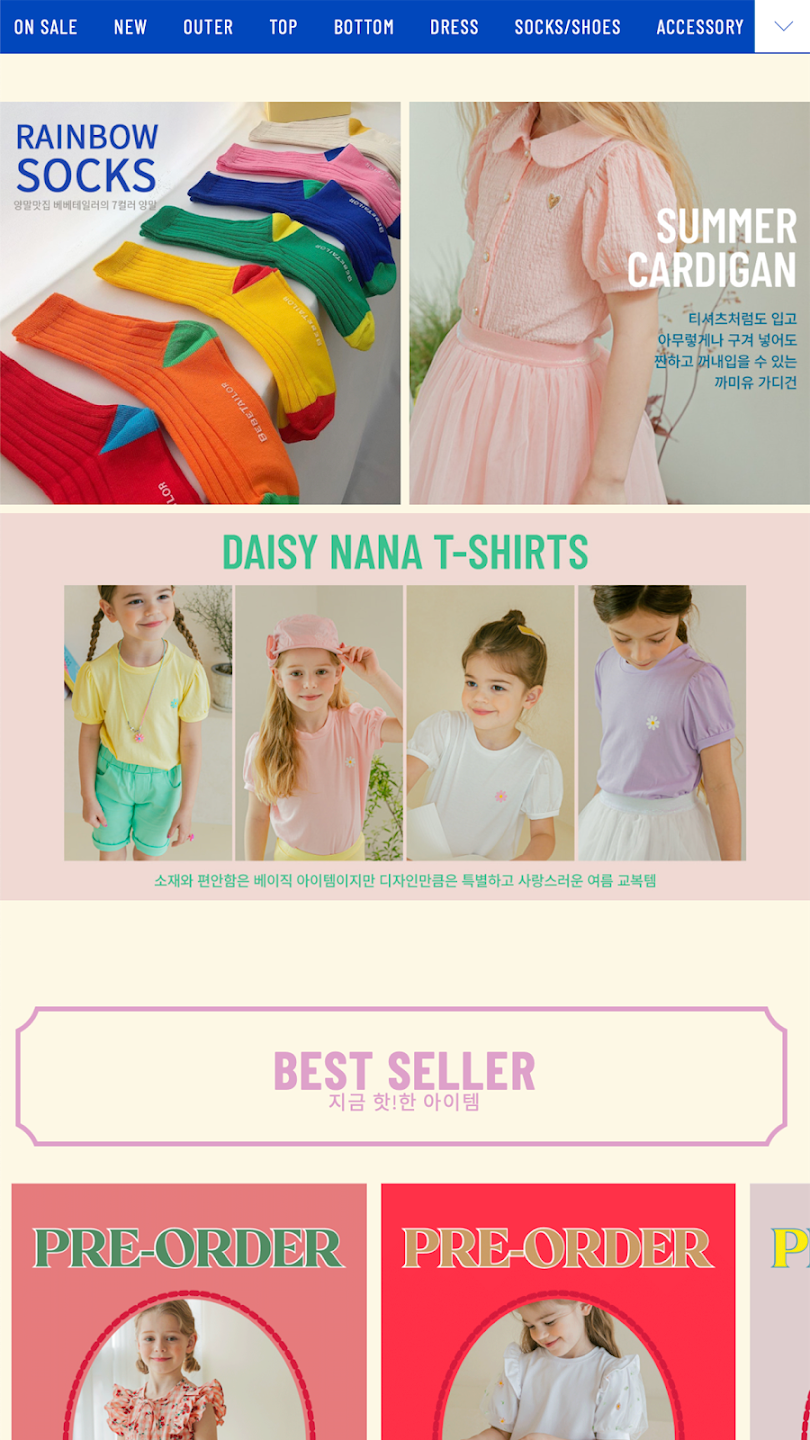Image resolution: width=810 pixels, height=1440 pixels.
Task: View the Daisy Nana T-Shirts collection
Action: click(x=405, y=707)
